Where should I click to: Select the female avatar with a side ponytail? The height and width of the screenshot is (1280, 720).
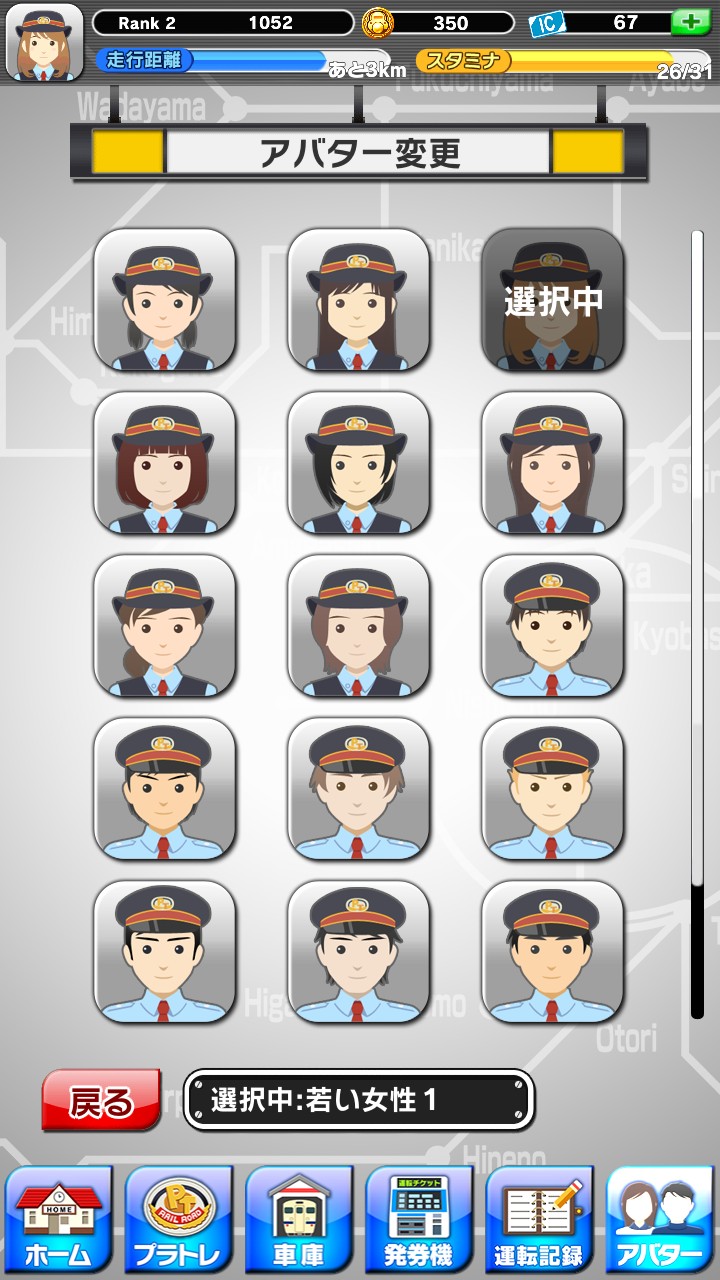point(165,626)
